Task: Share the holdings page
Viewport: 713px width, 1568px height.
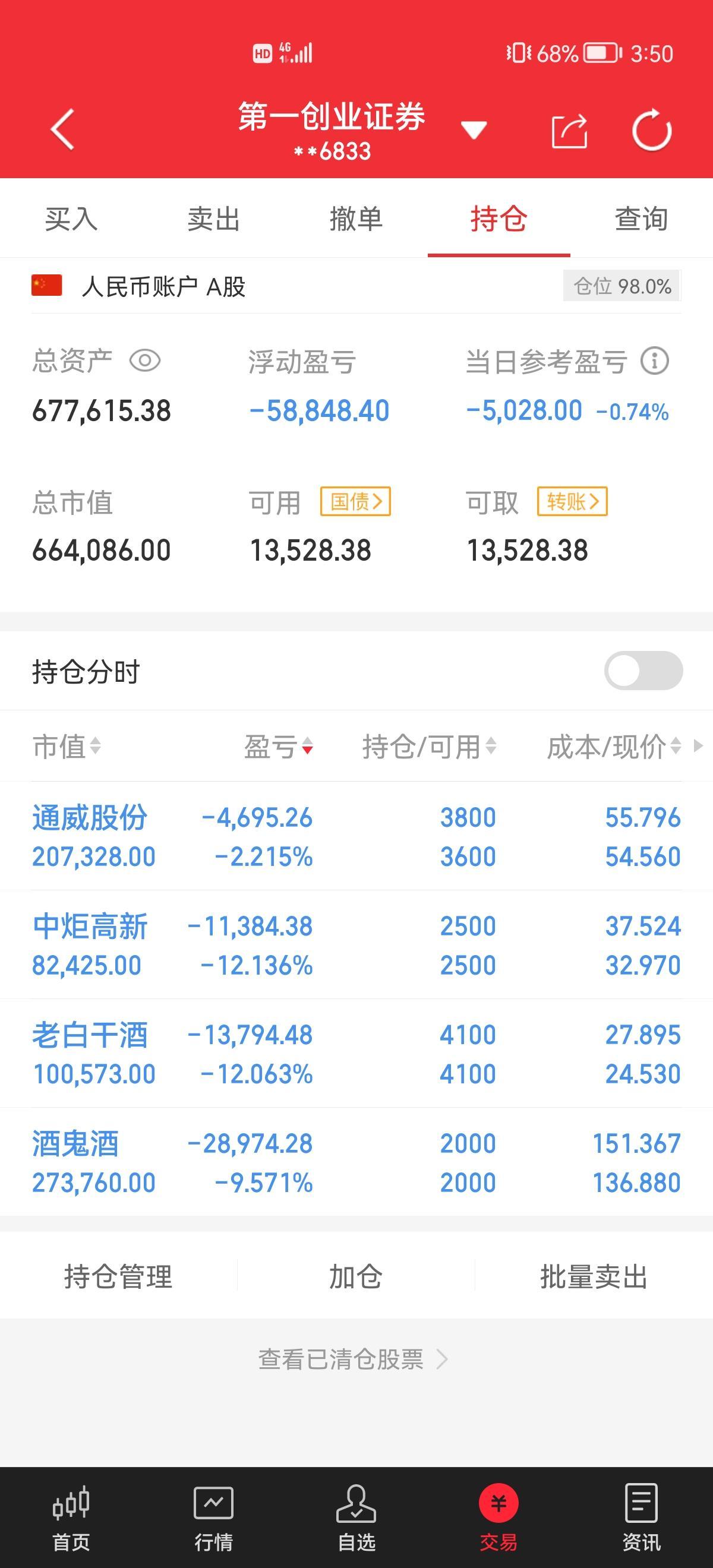Action: click(569, 130)
